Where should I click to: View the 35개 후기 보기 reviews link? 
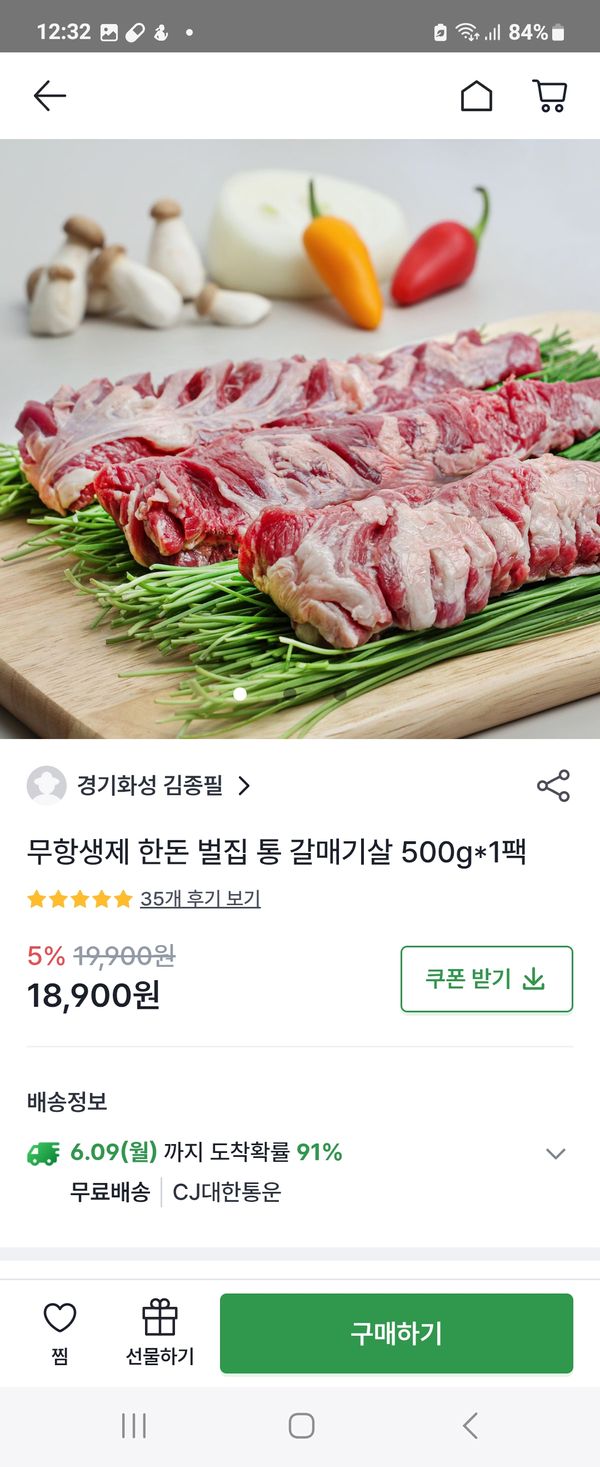tap(200, 899)
